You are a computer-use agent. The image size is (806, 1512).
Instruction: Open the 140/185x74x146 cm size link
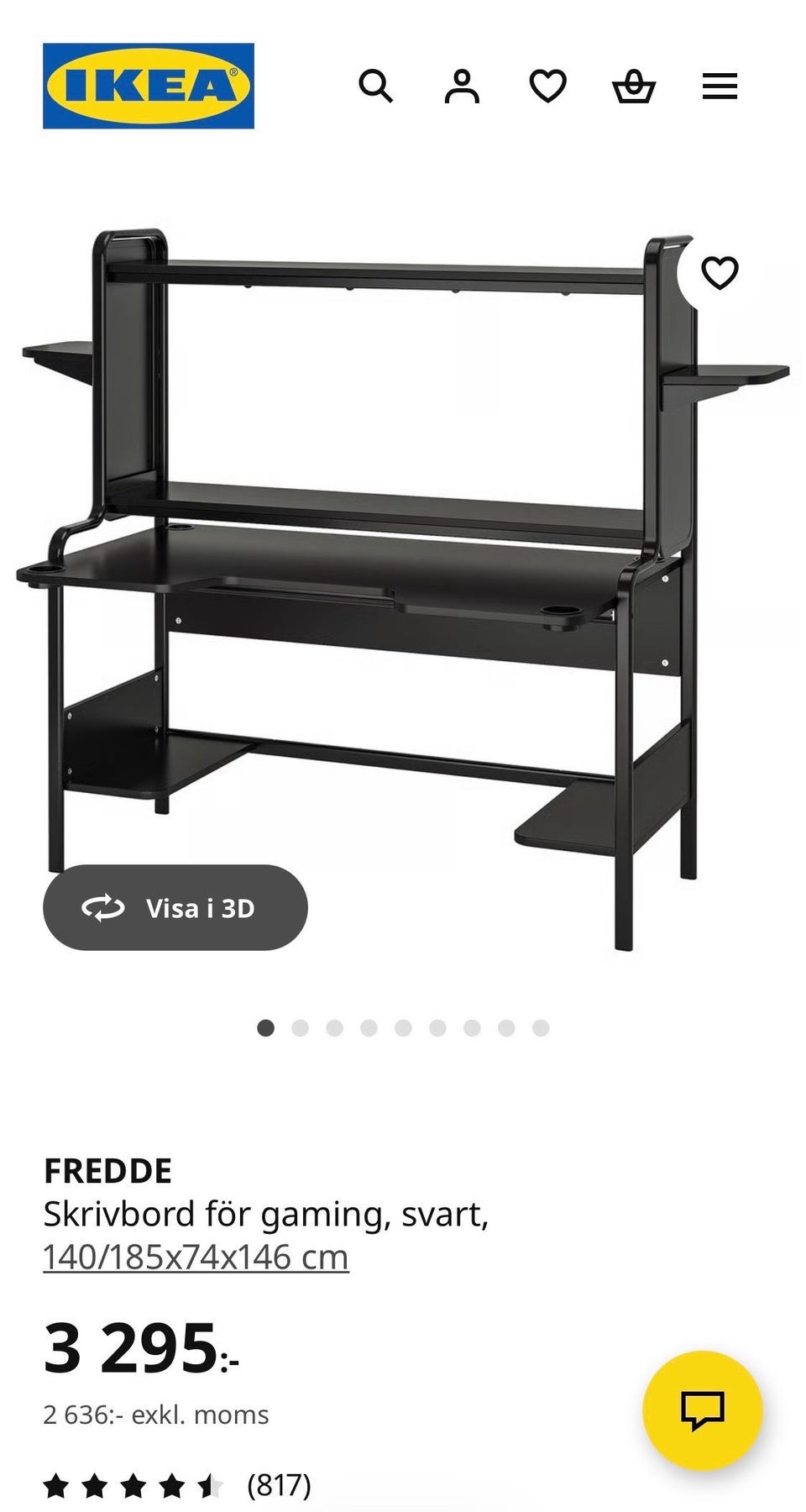pyautogui.click(x=196, y=1257)
